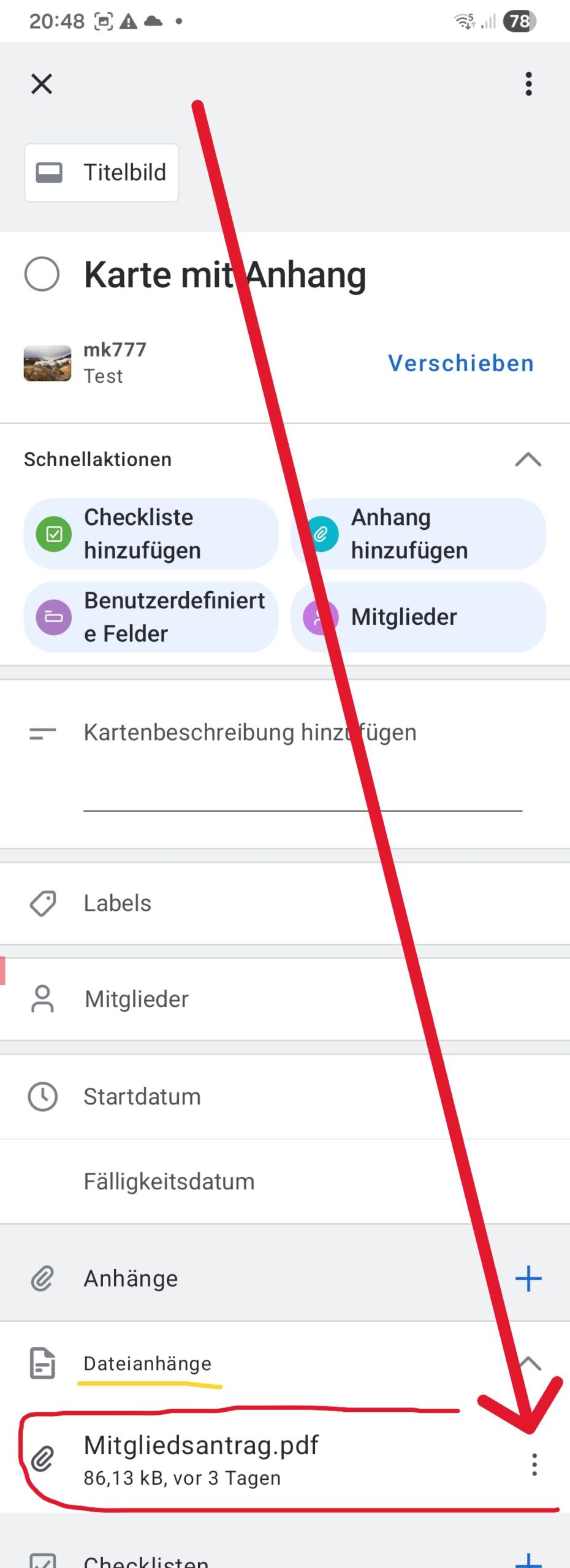Tap Verschieben to move the card
570x1568 pixels.
(461, 363)
